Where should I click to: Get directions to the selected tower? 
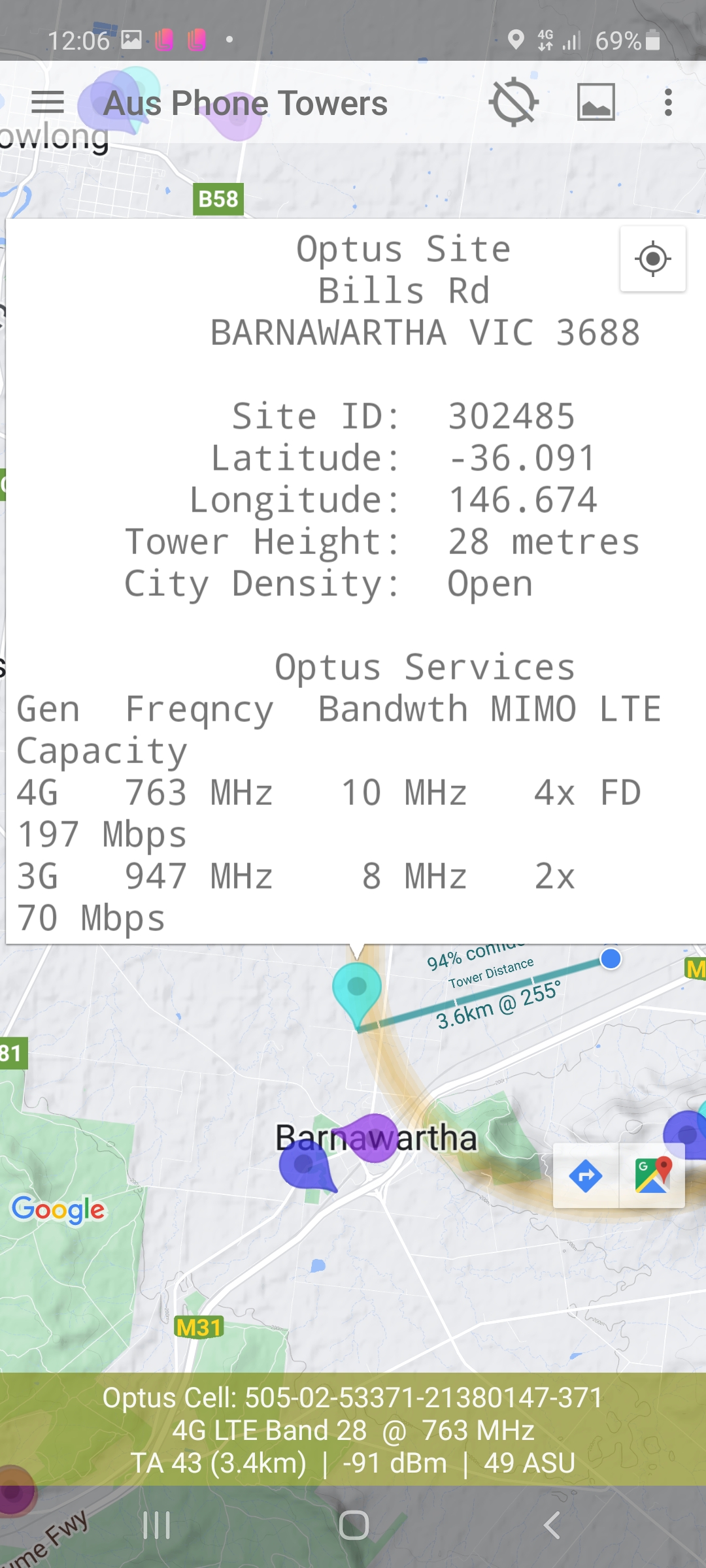586,1176
